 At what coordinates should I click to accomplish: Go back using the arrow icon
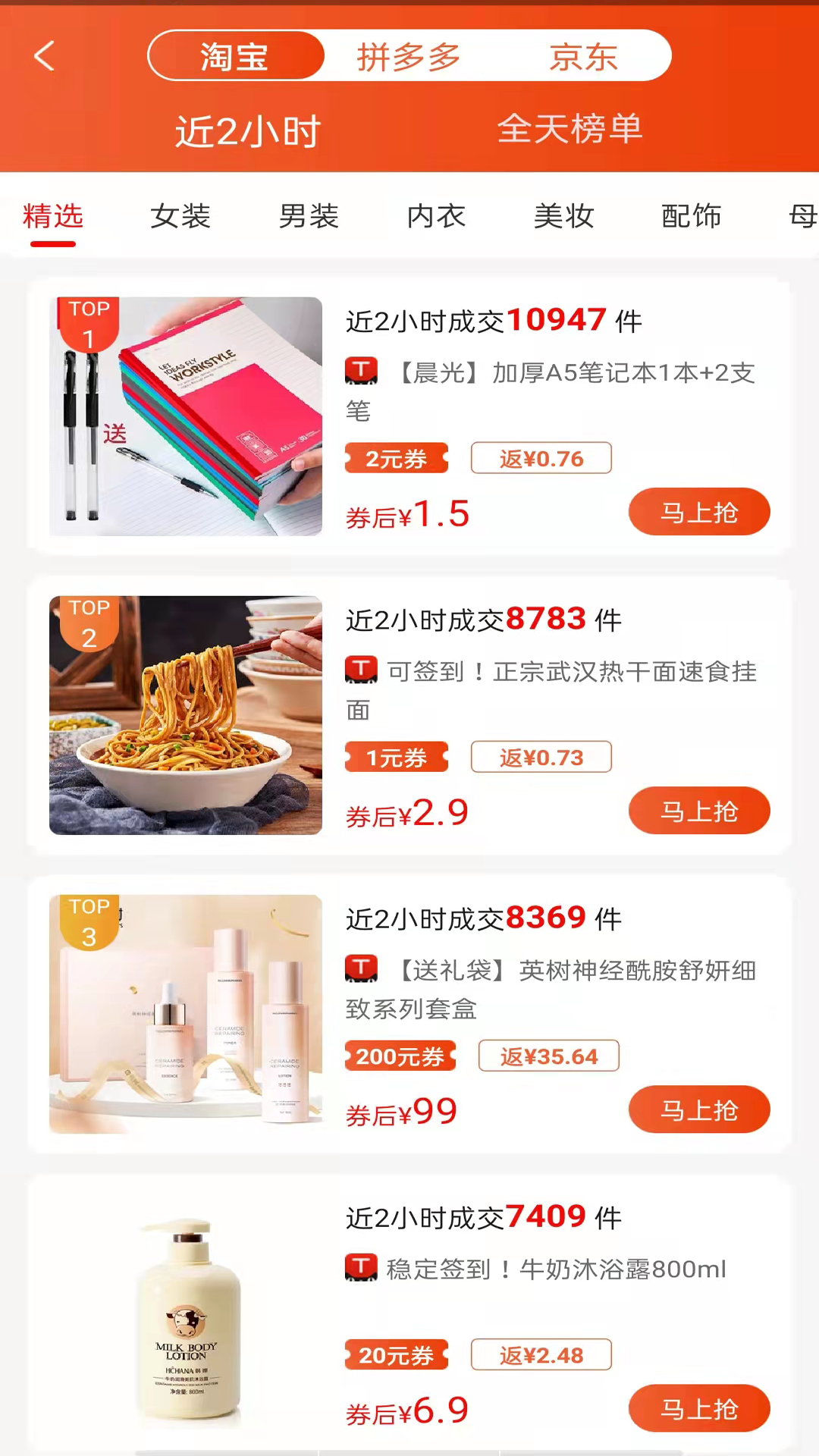point(45,56)
